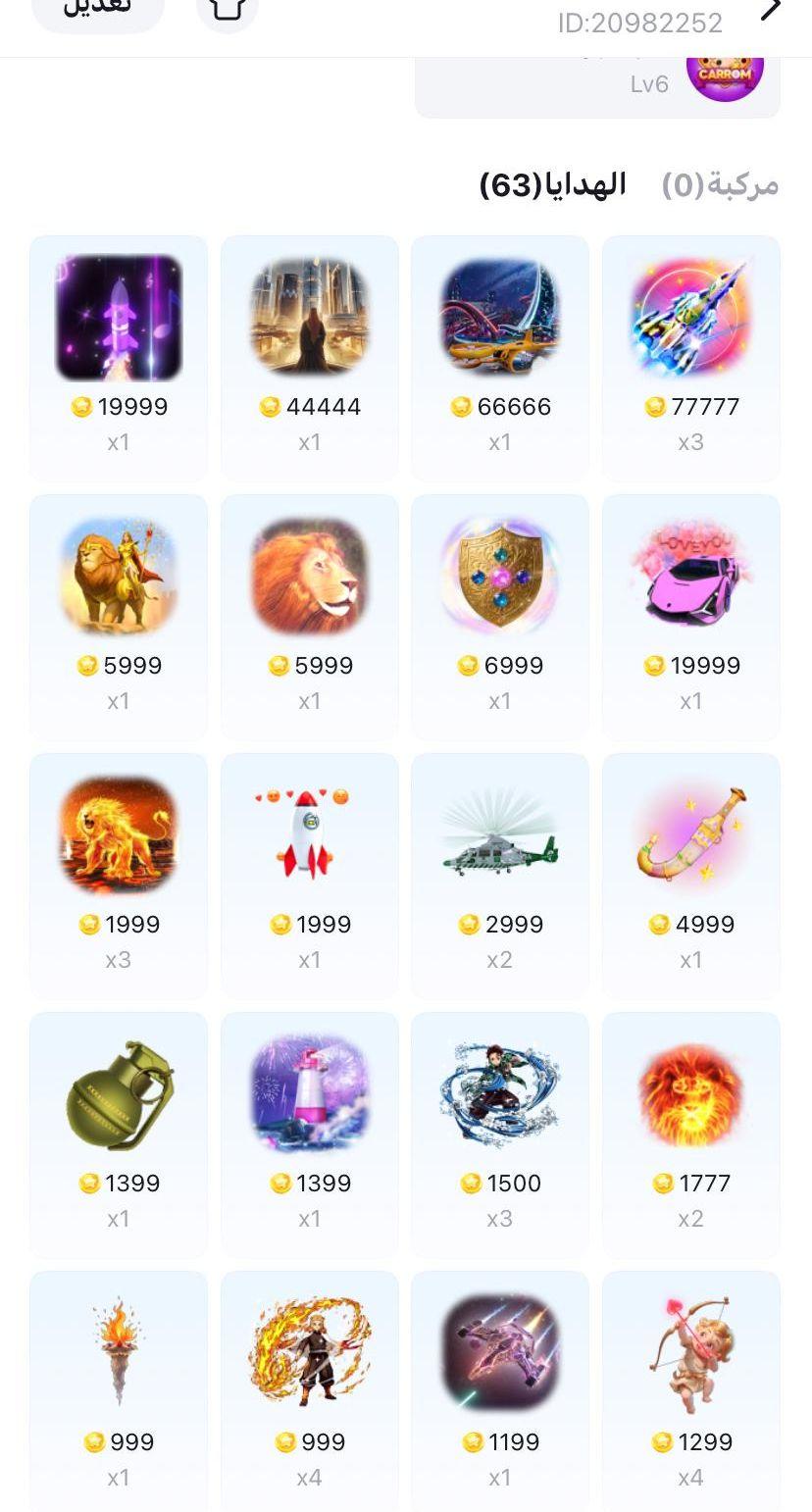View the 1500 coin anime swordsman gift
Viewport: 812px width, 1512px height.
(x=500, y=1134)
